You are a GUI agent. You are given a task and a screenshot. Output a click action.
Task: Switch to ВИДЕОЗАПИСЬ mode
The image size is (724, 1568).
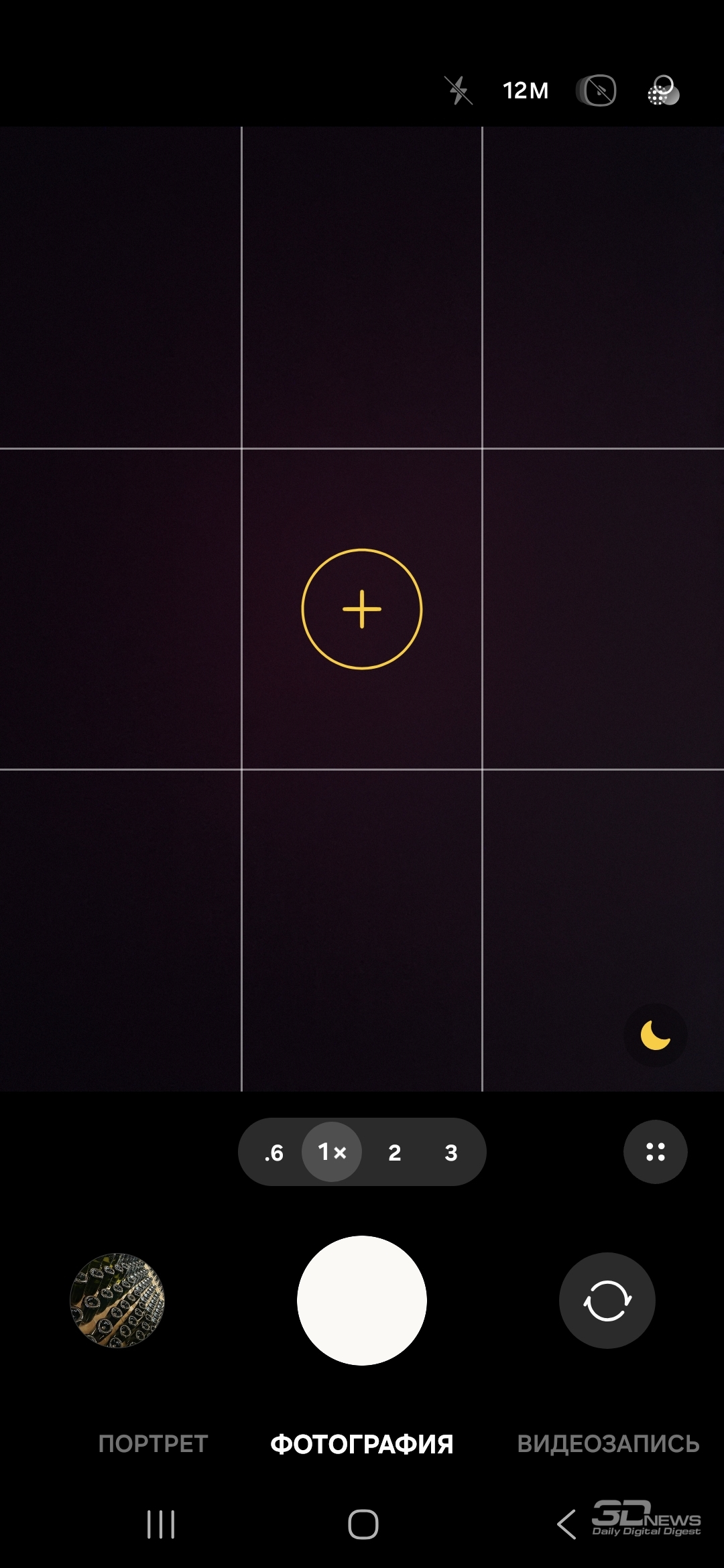click(x=609, y=1444)
